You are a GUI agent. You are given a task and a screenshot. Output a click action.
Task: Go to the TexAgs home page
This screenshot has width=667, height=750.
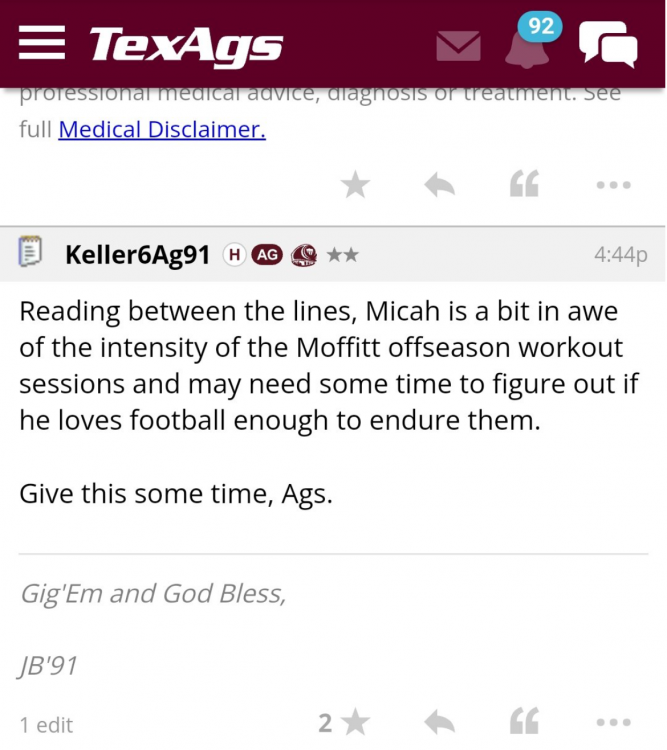(186, 45)
